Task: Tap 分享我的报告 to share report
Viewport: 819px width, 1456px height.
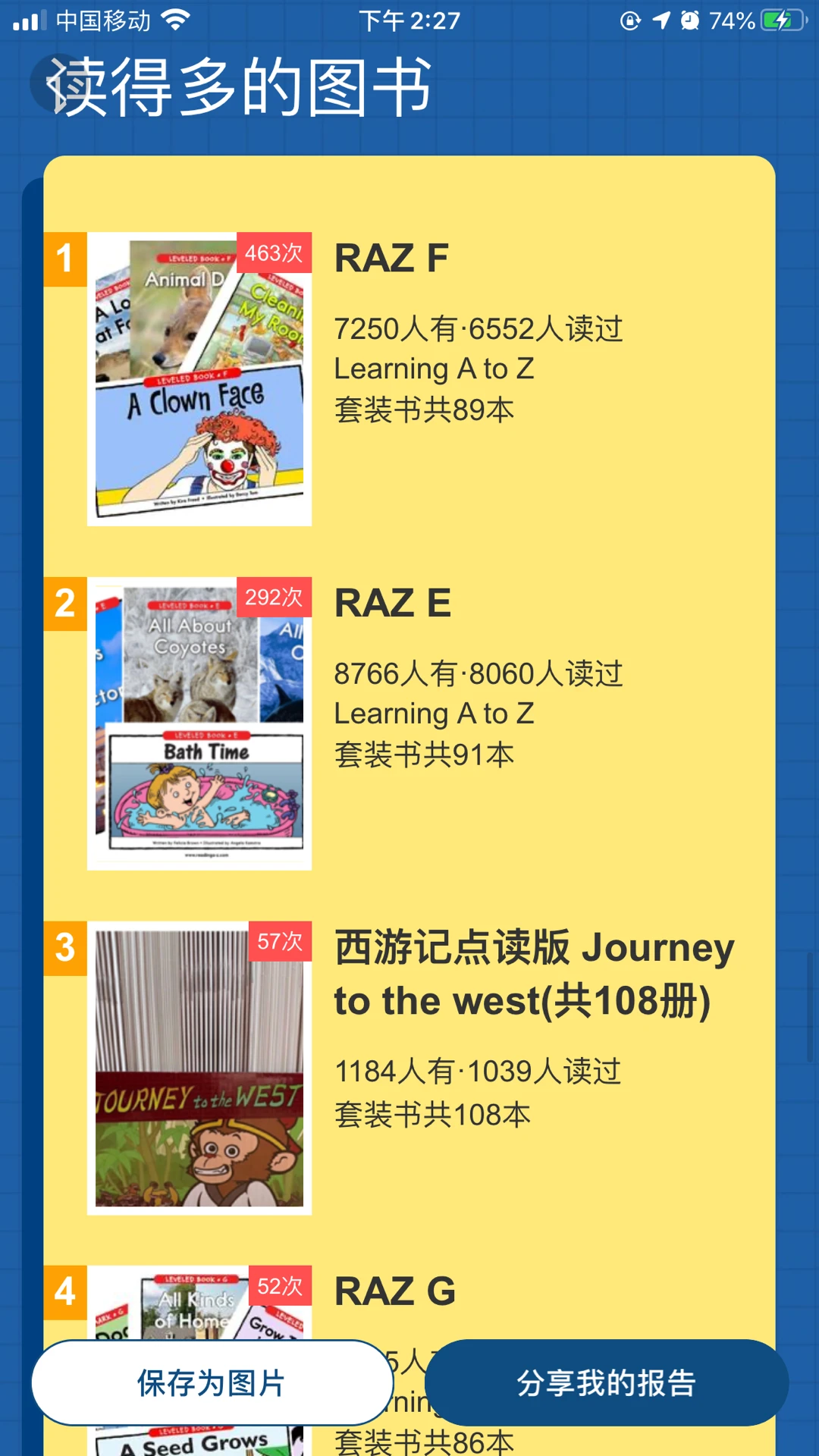Action: [606, 1382]
